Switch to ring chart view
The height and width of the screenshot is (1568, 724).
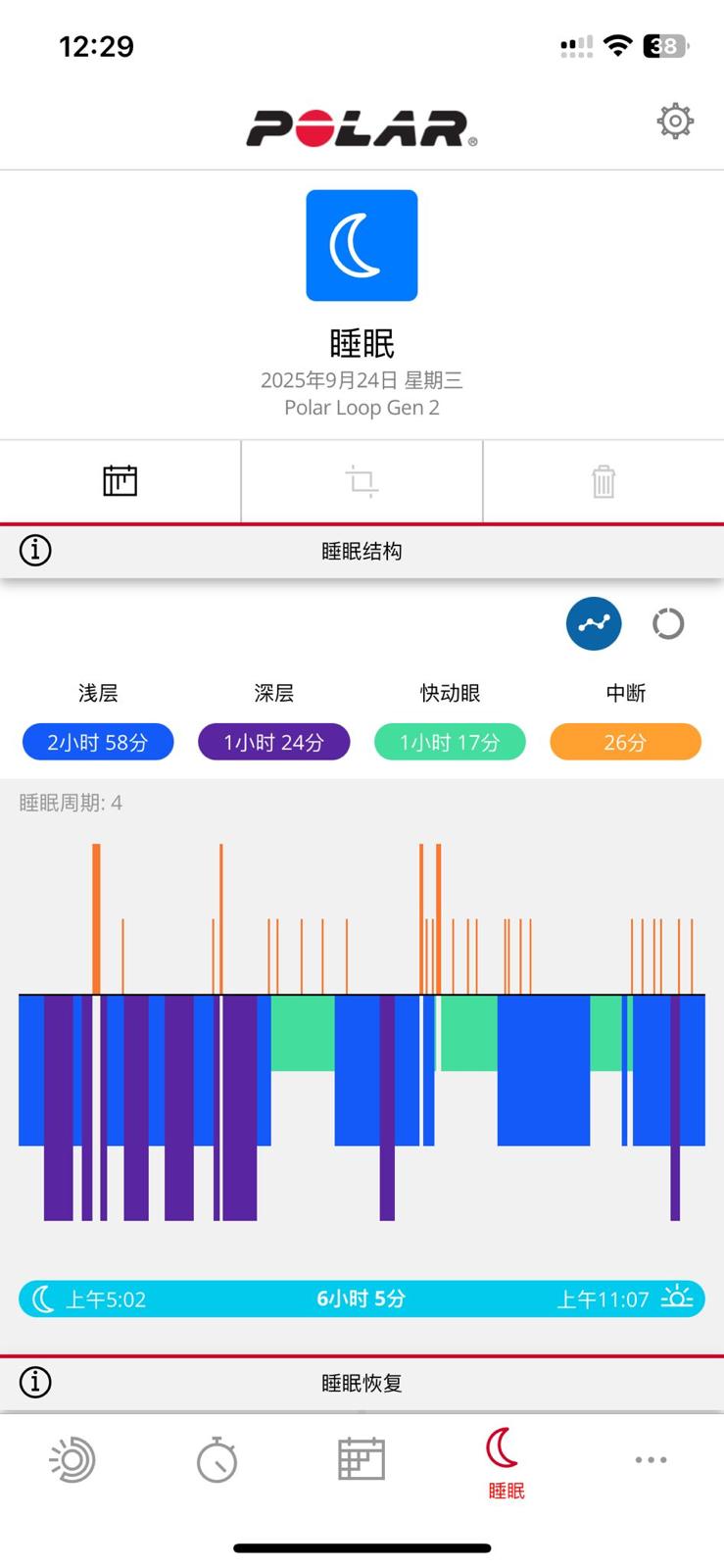tap(668, 623)
